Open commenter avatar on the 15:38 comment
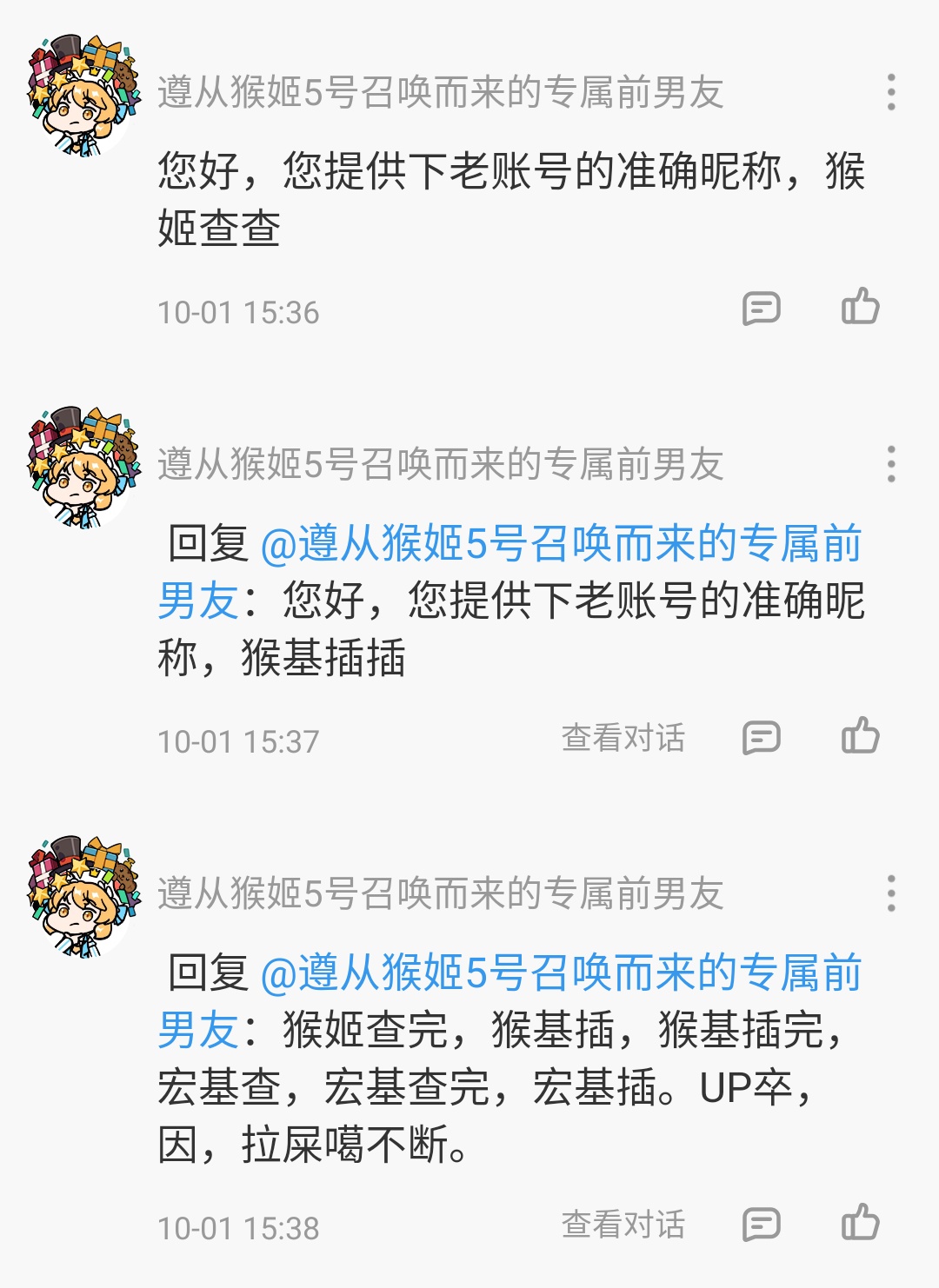Viewport: 939px width, 1288px height. pyautogui.click(x=83, y=897)
